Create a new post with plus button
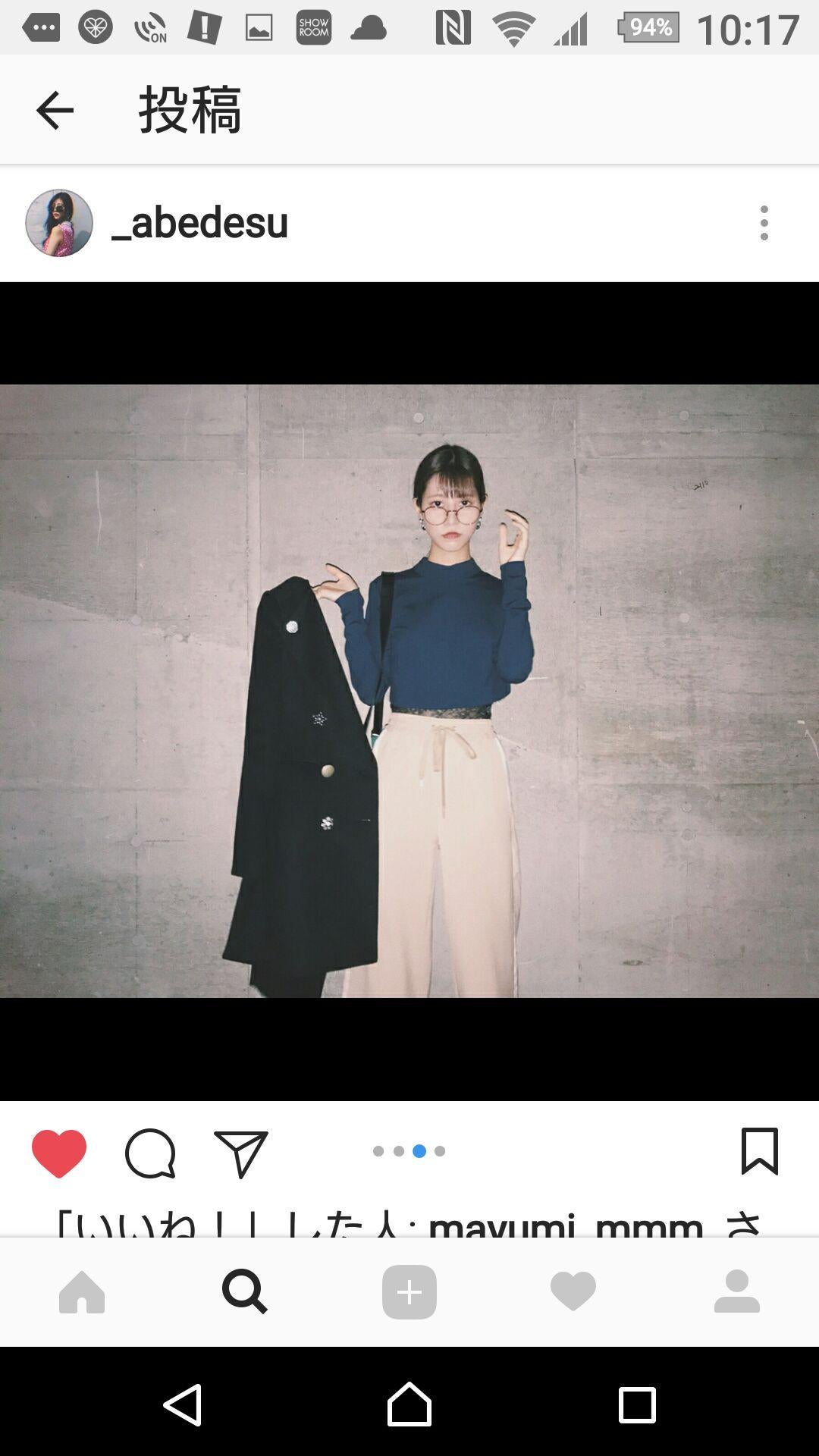 click(x=409, y=1291)
